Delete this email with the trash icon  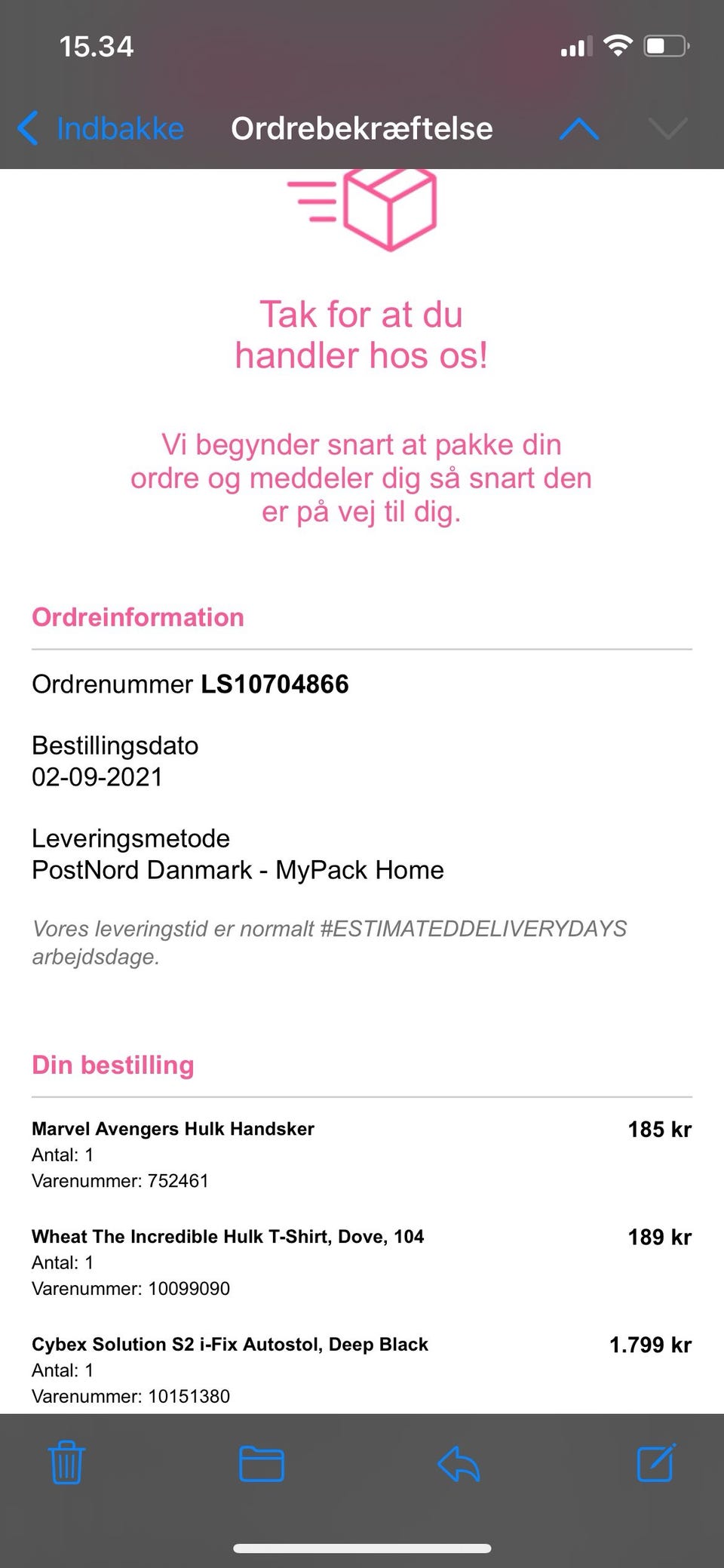coord(66,1462)
